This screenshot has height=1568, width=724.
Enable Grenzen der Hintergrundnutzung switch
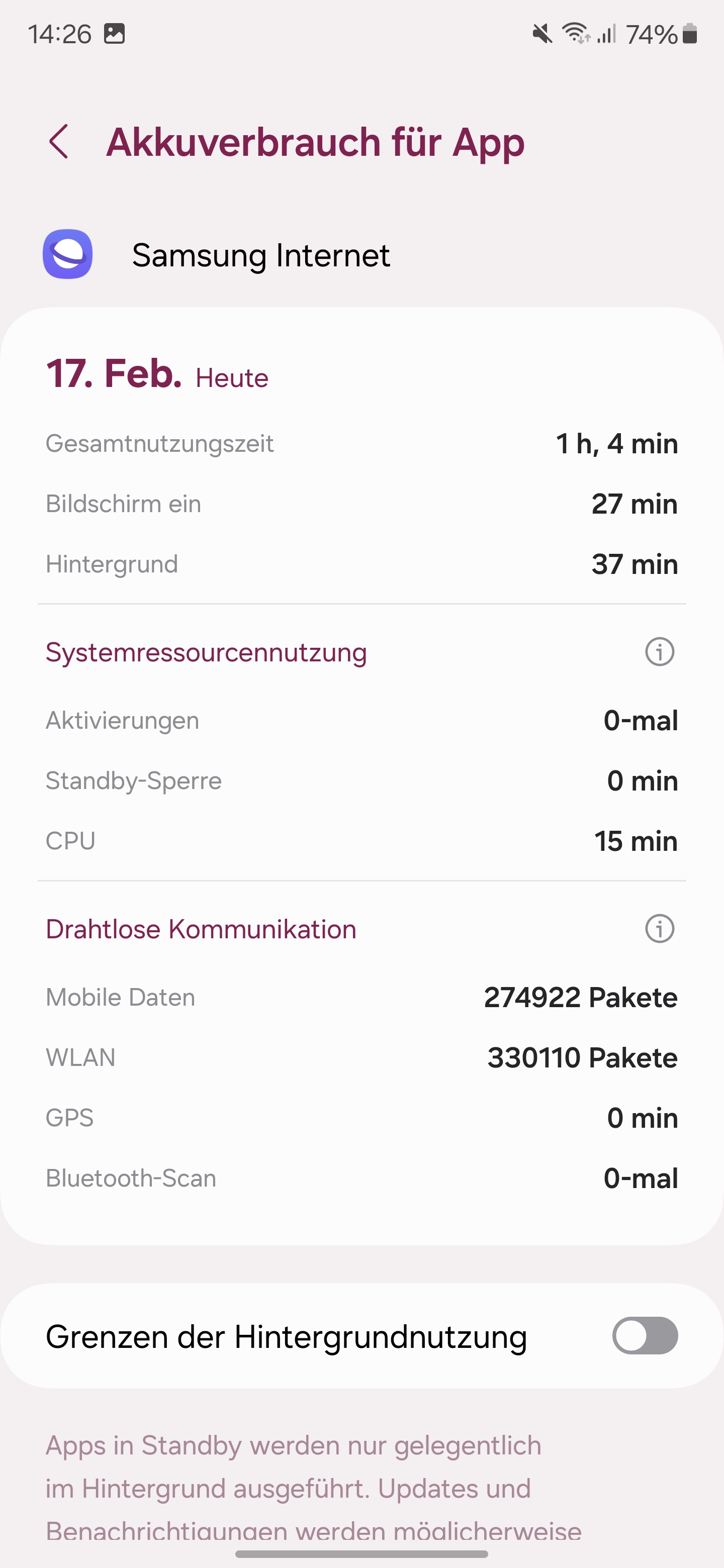(644, 1335)
